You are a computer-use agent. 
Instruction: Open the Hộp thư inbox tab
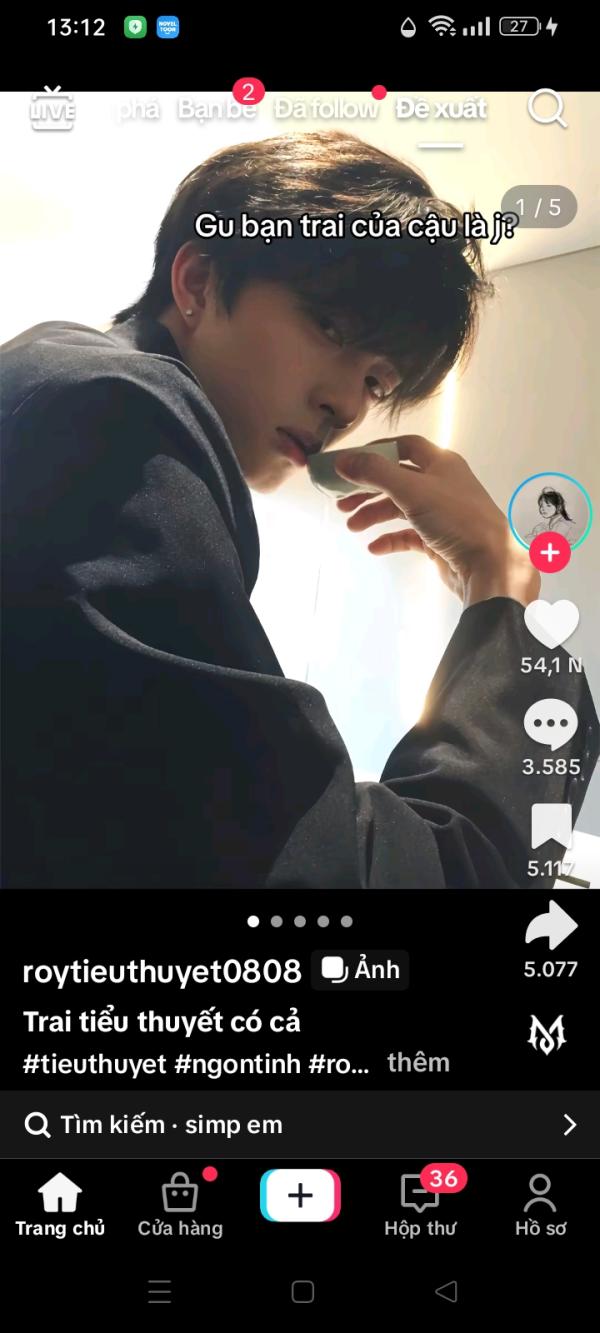pyautogui.click(x=420, y=1205)
